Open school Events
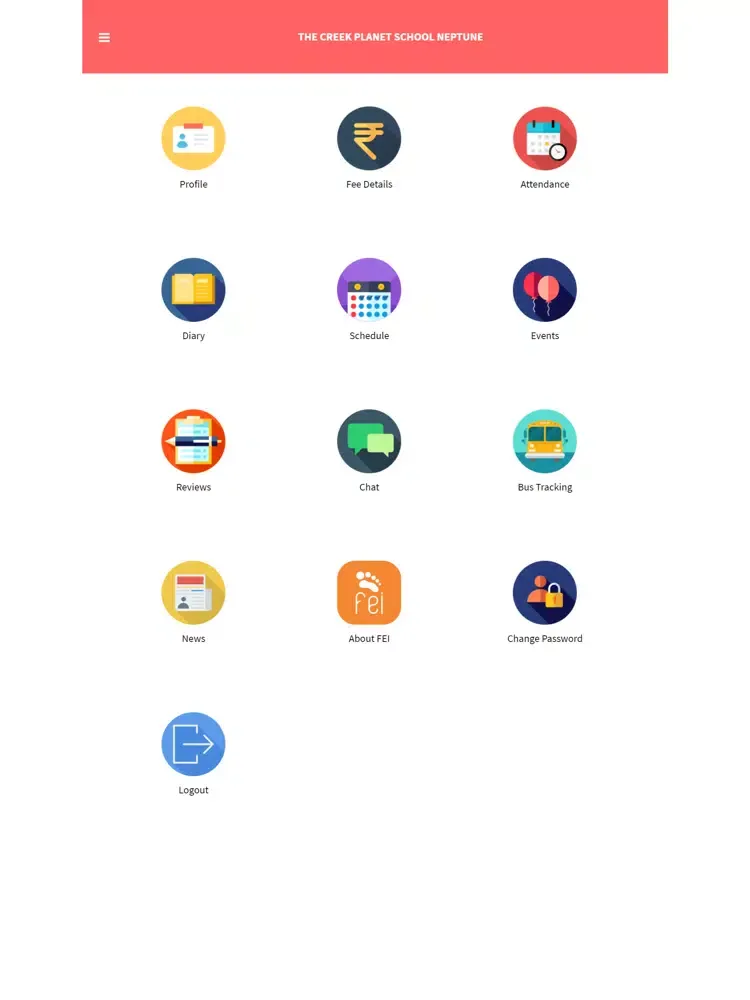Screen dimensions: 750x1000 coord(545,290)
